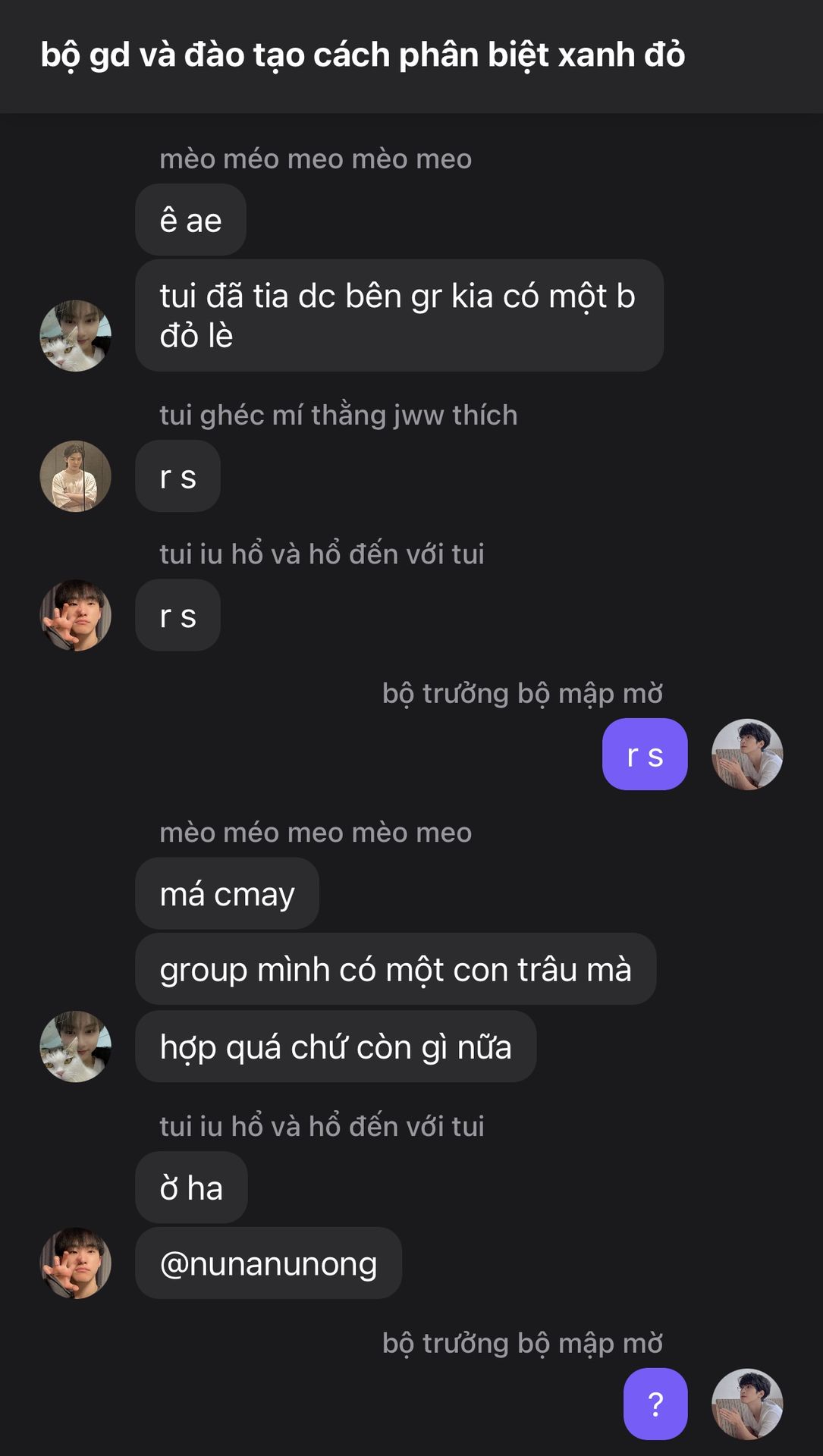This screenshot has width=823, height=1456.
Task: Open the avatar beside the purple "?" bubble
Action: click(747, 1404)
